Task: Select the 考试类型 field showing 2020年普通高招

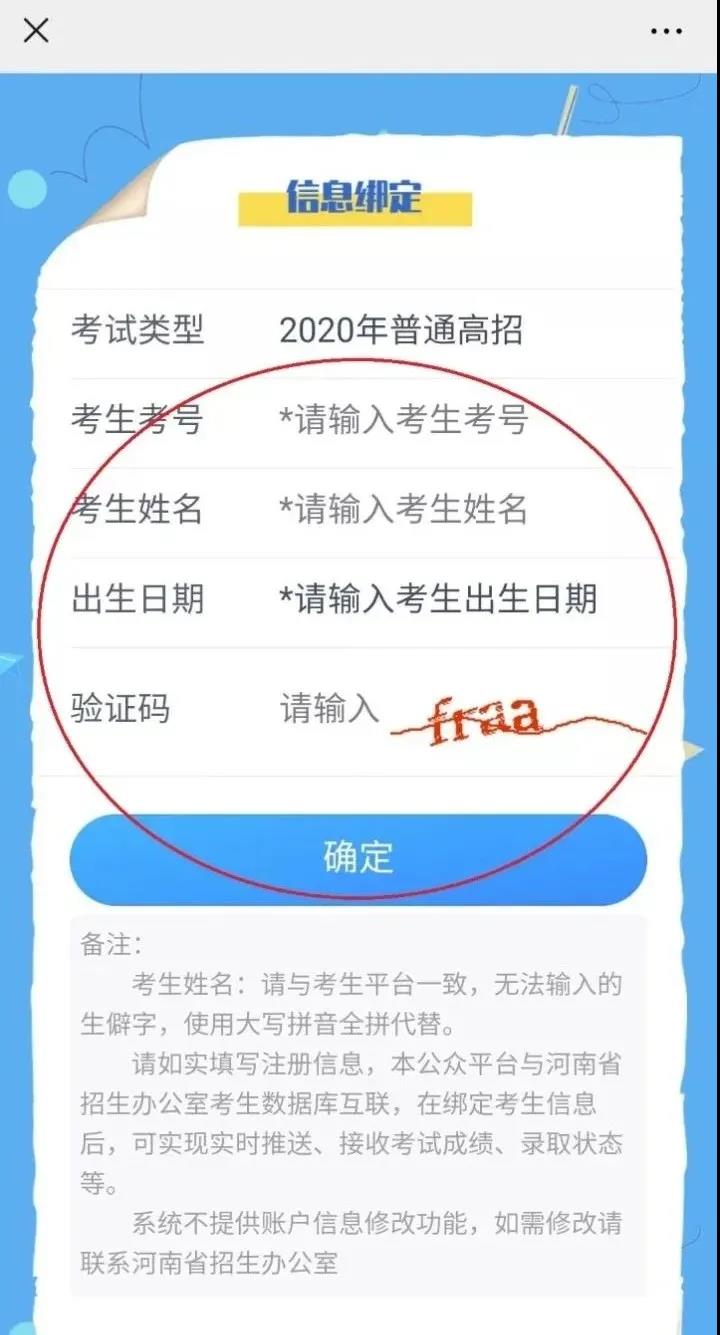Action: coord(400,330)
